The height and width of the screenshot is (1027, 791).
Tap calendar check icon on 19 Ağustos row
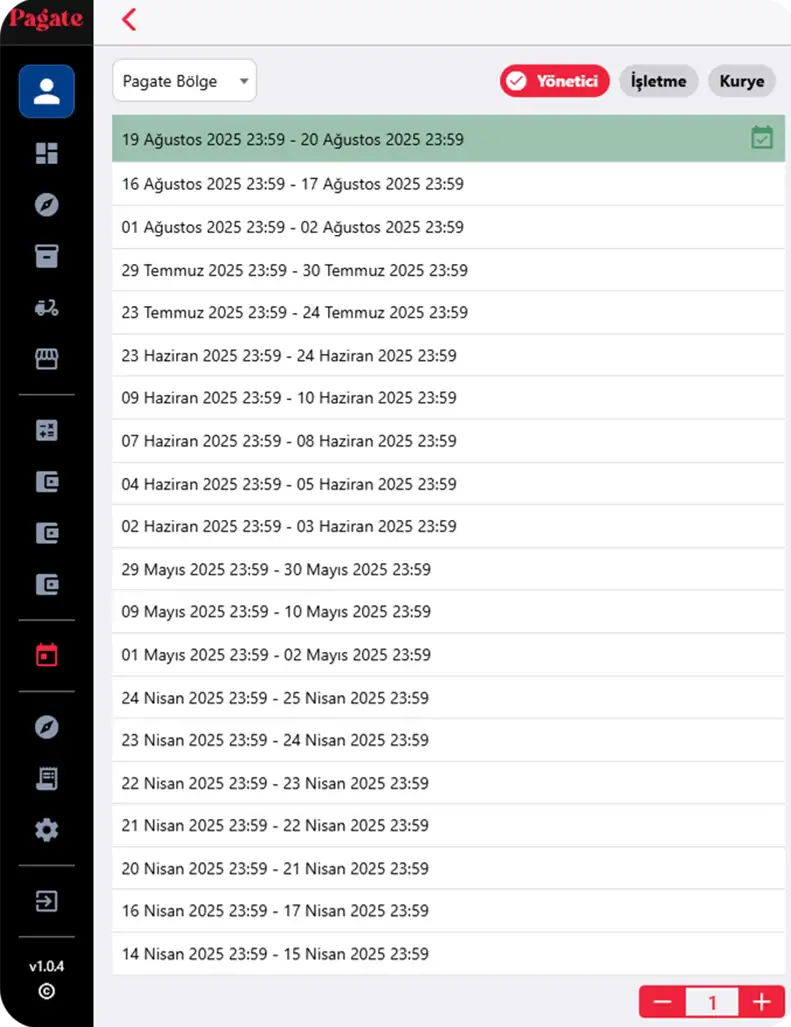coord(762,139)
